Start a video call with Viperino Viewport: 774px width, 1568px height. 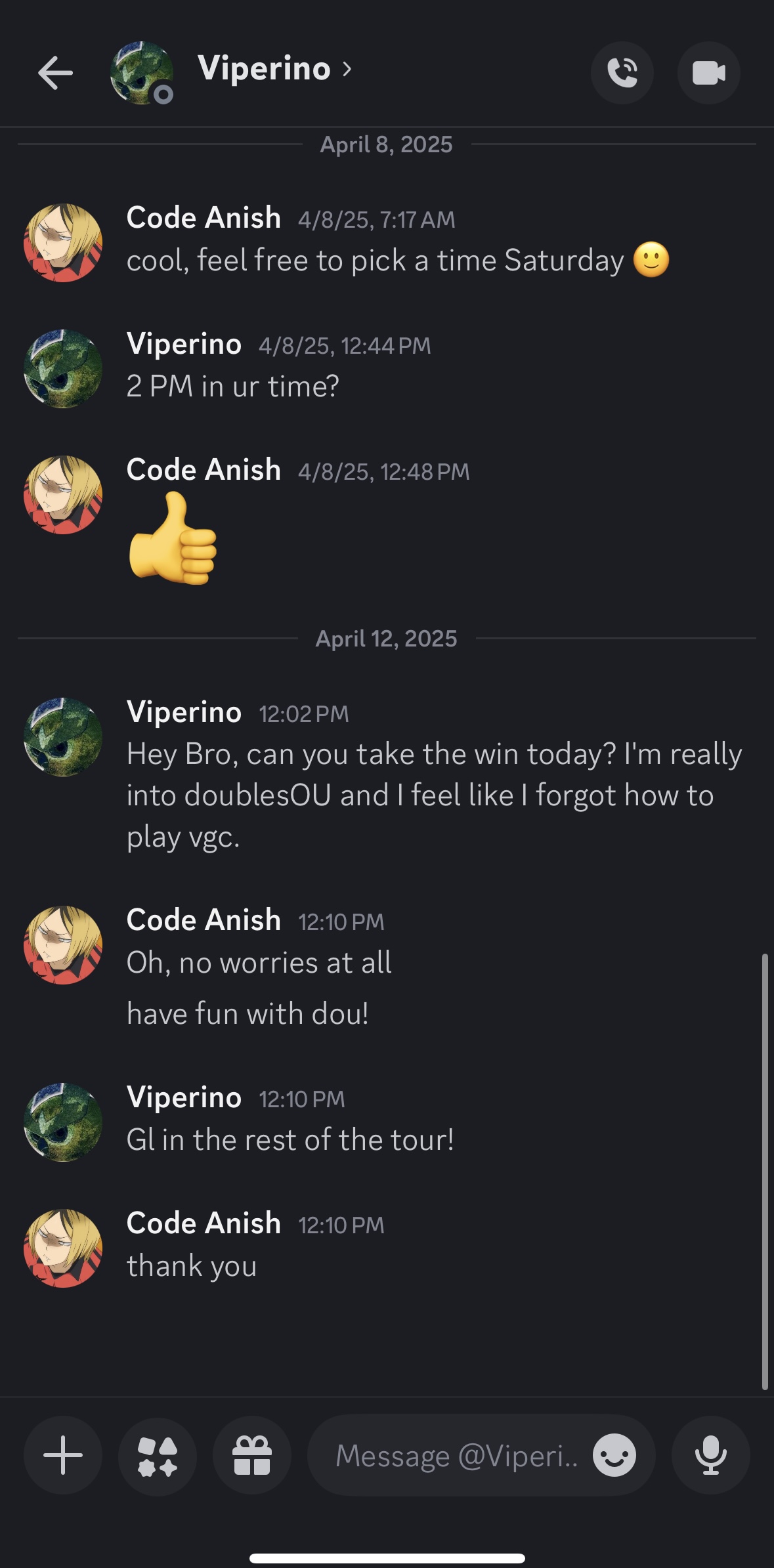point(708,73)
